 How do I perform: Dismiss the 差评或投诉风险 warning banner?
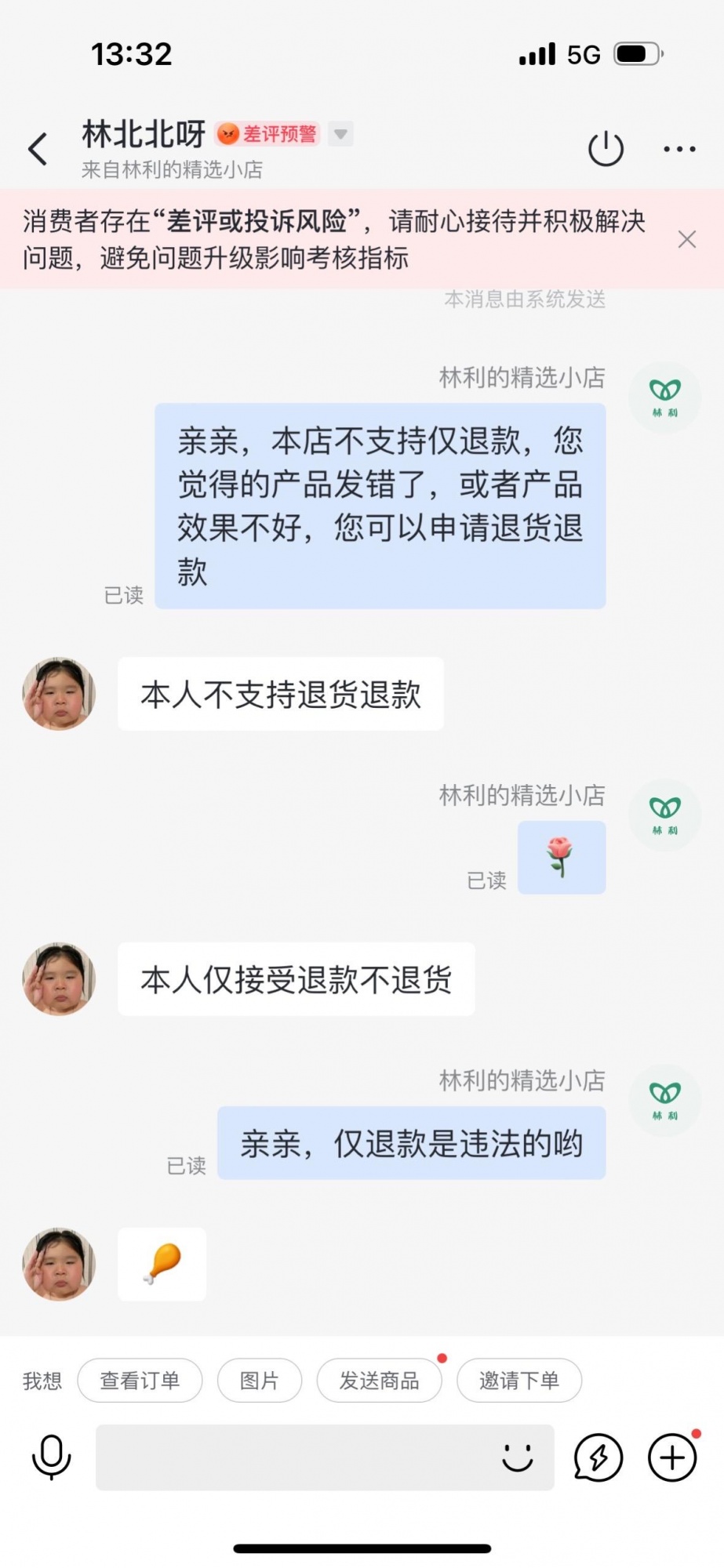point(687,240)
